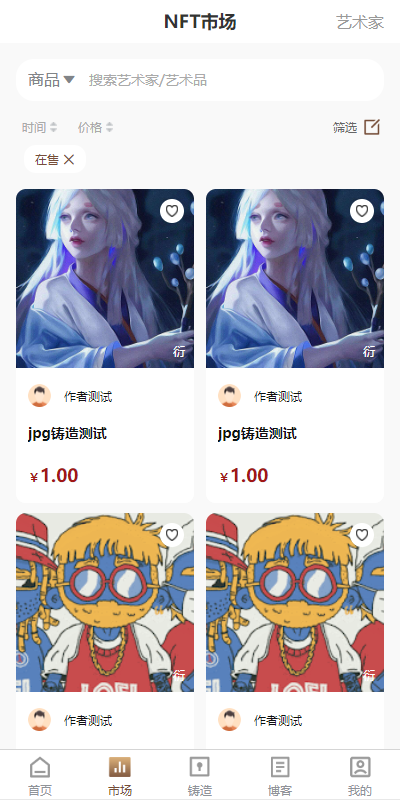Tap the 搜索艺术家/艺术品 search field
The image size is (400, 800).
click(x=234, y=80)
